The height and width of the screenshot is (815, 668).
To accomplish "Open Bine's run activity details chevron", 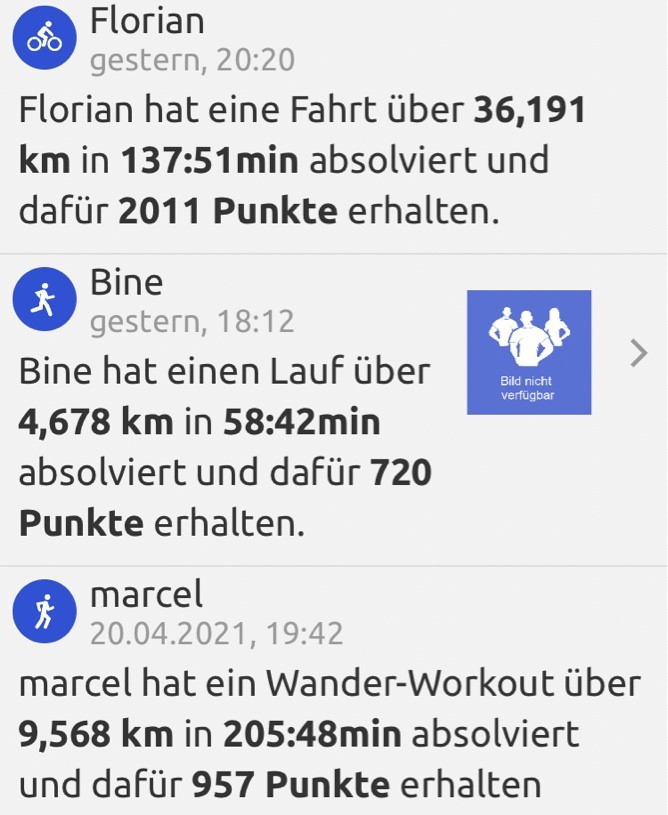I will pyautogui.click(x=639, y=353).
